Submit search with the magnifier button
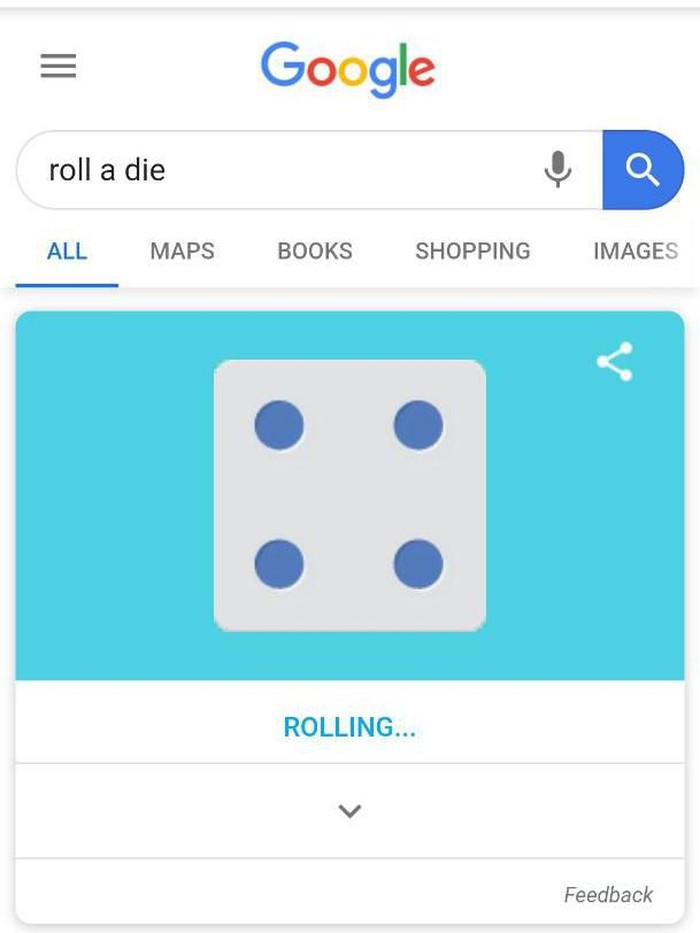The width and height of the screenshot is (700, 933). point(642,170)
